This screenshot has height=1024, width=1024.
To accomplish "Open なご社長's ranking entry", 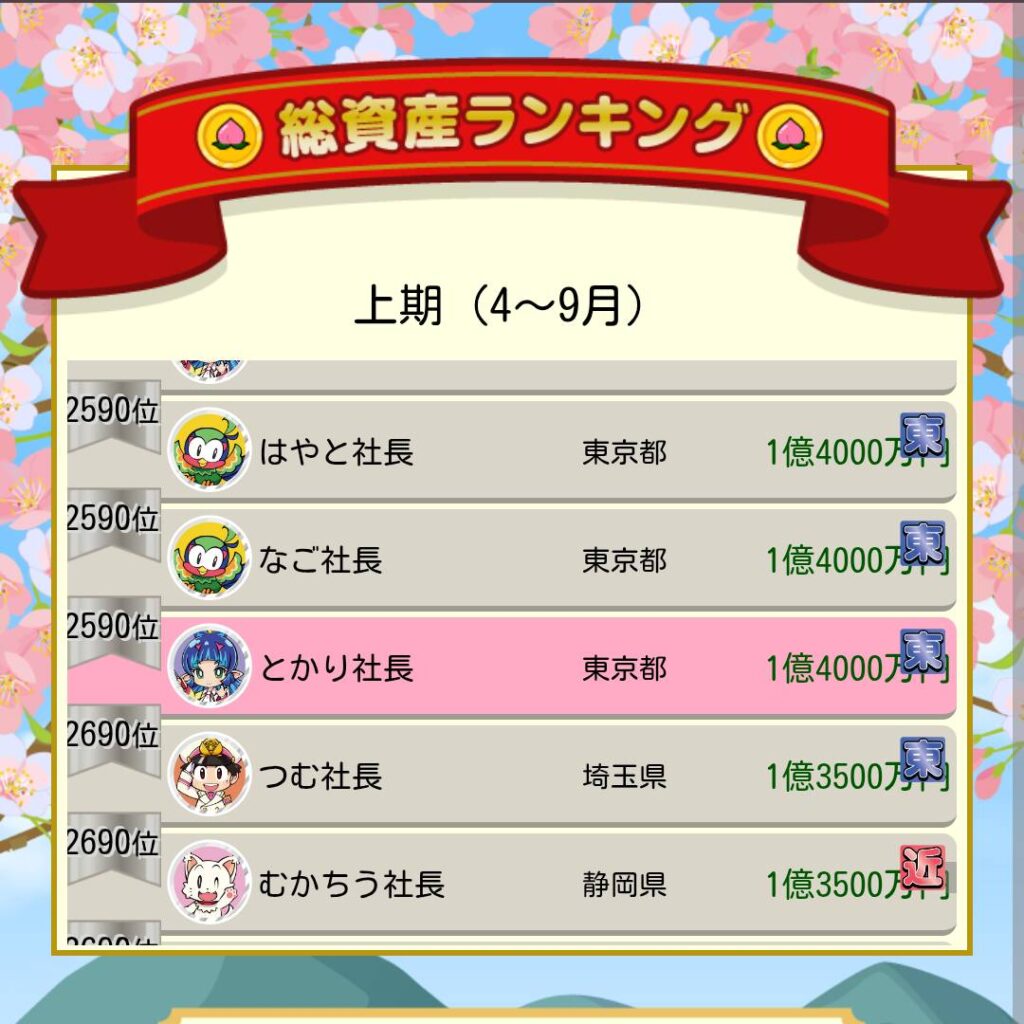I will tap(510, 560).
